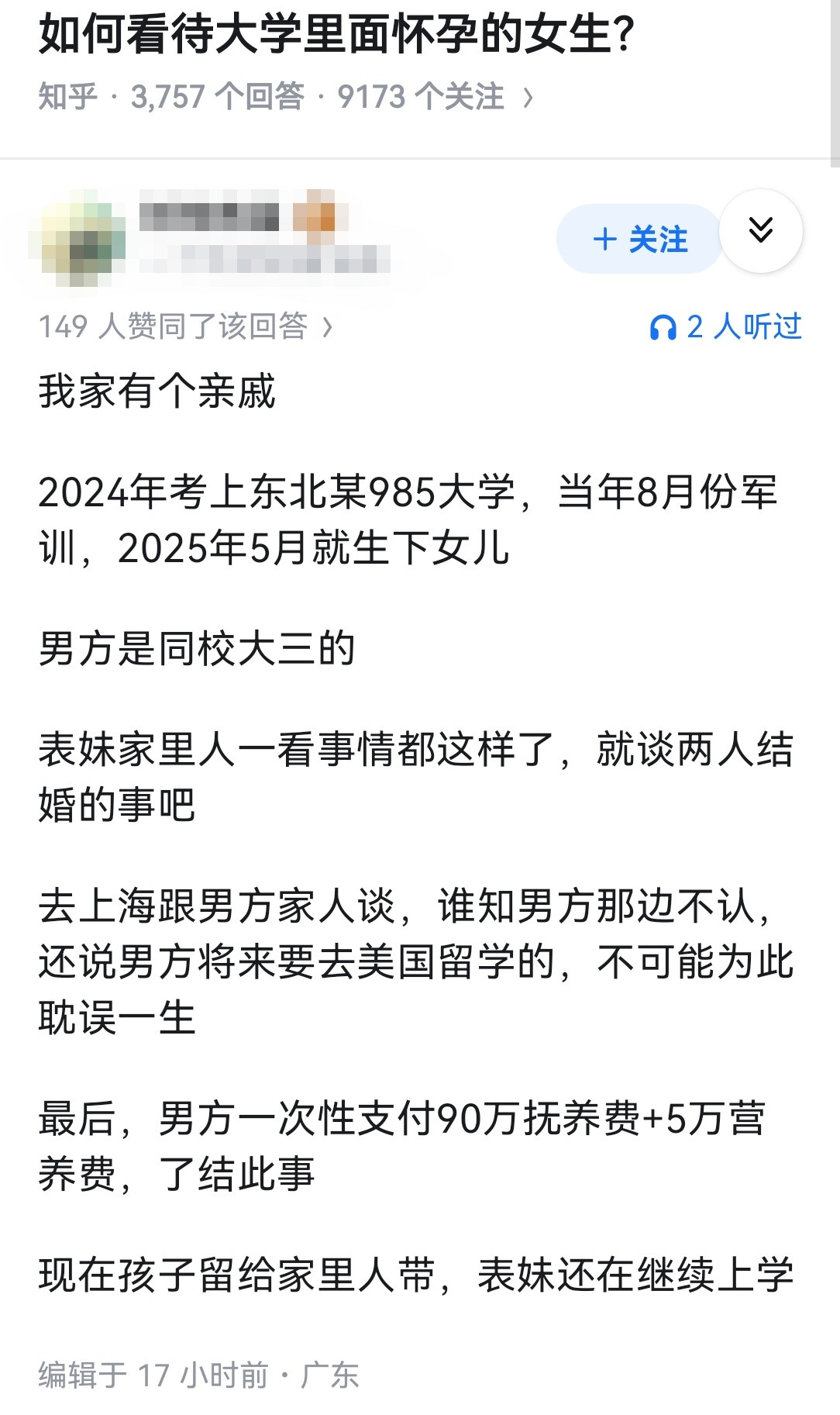Click the blurred username text
Image resolution: width=840 pixels, height=1415 pixels.
pyautogui.click(x=209, y=217)
